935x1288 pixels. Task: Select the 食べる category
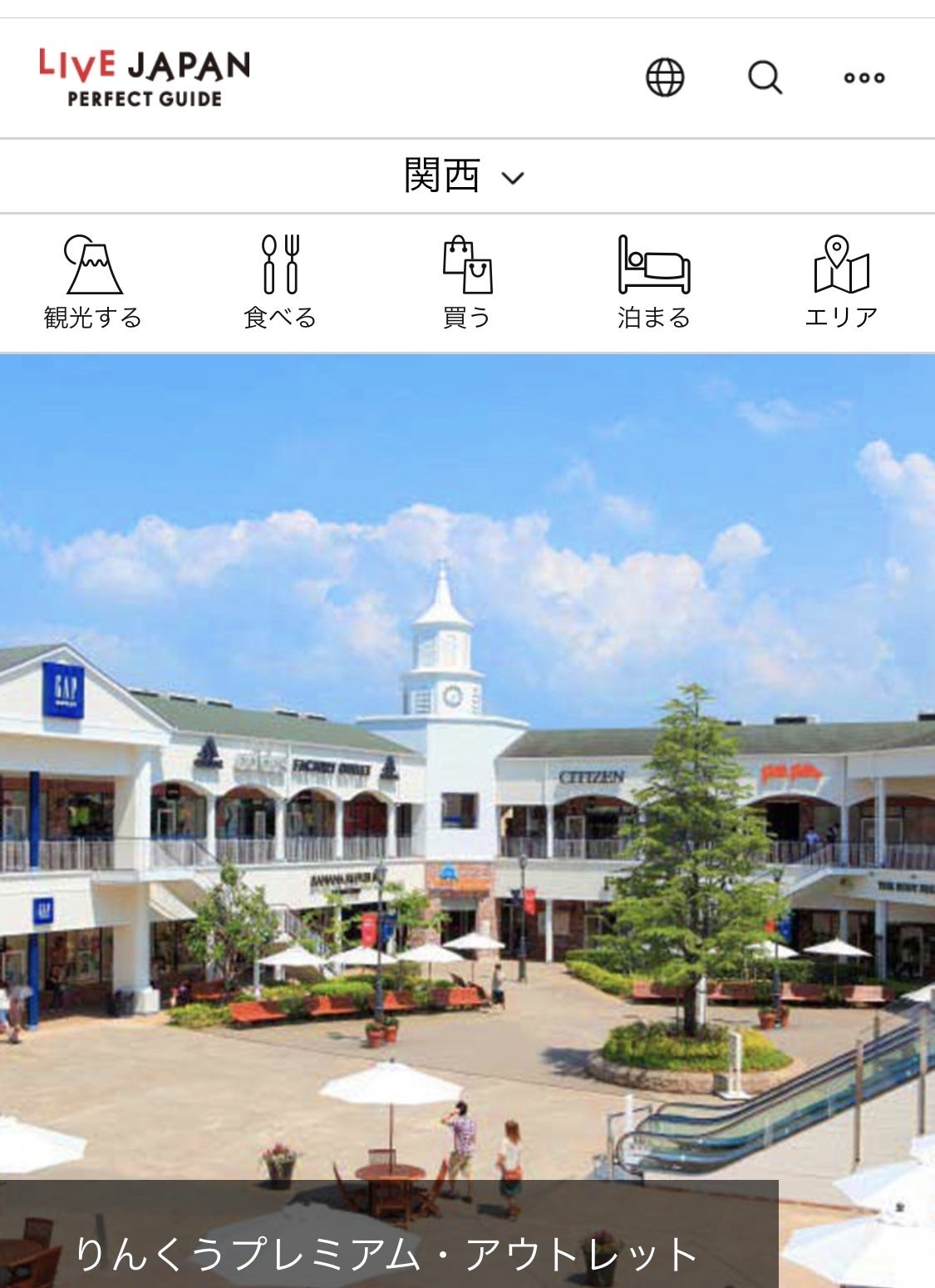(x=280, y=283)
